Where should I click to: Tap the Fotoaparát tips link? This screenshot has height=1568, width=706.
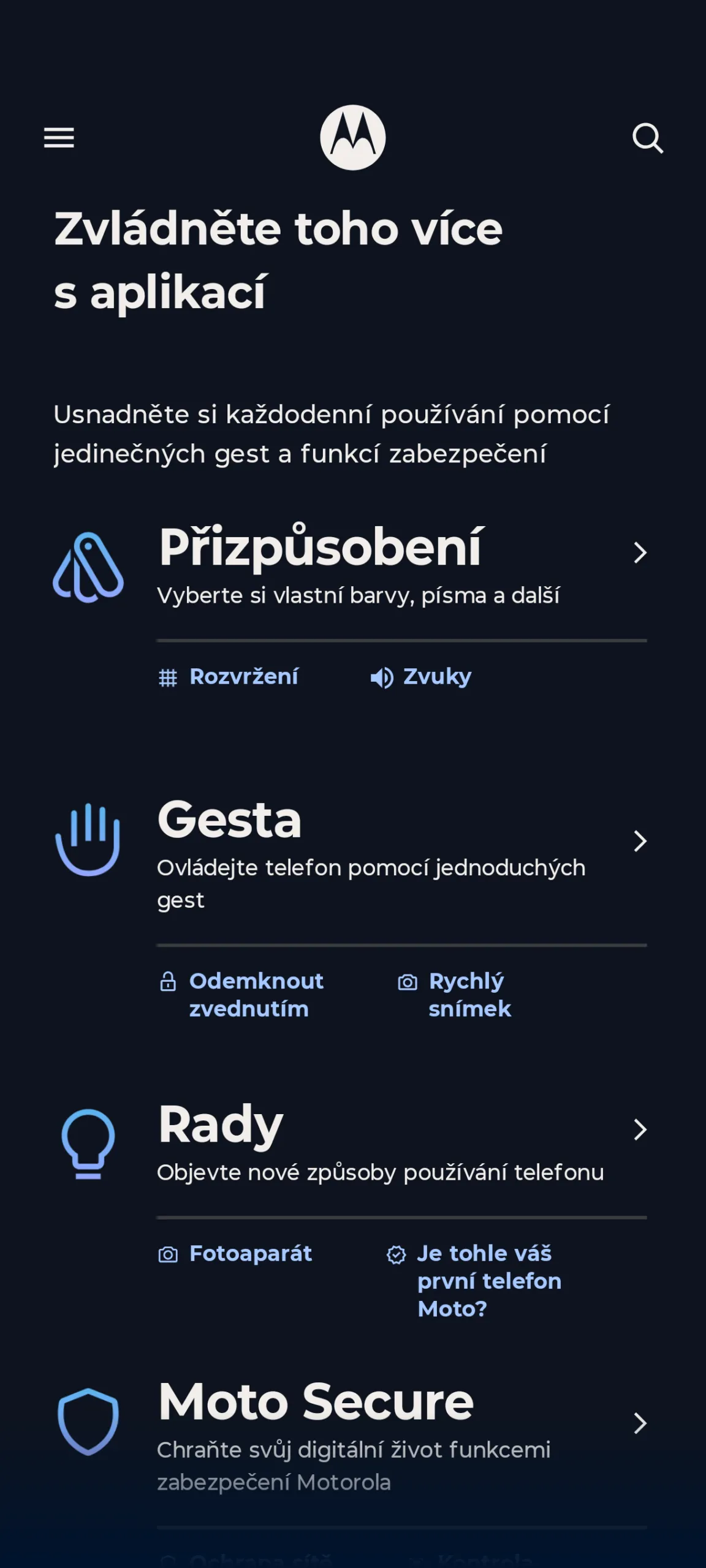(x=250, y=1254)
